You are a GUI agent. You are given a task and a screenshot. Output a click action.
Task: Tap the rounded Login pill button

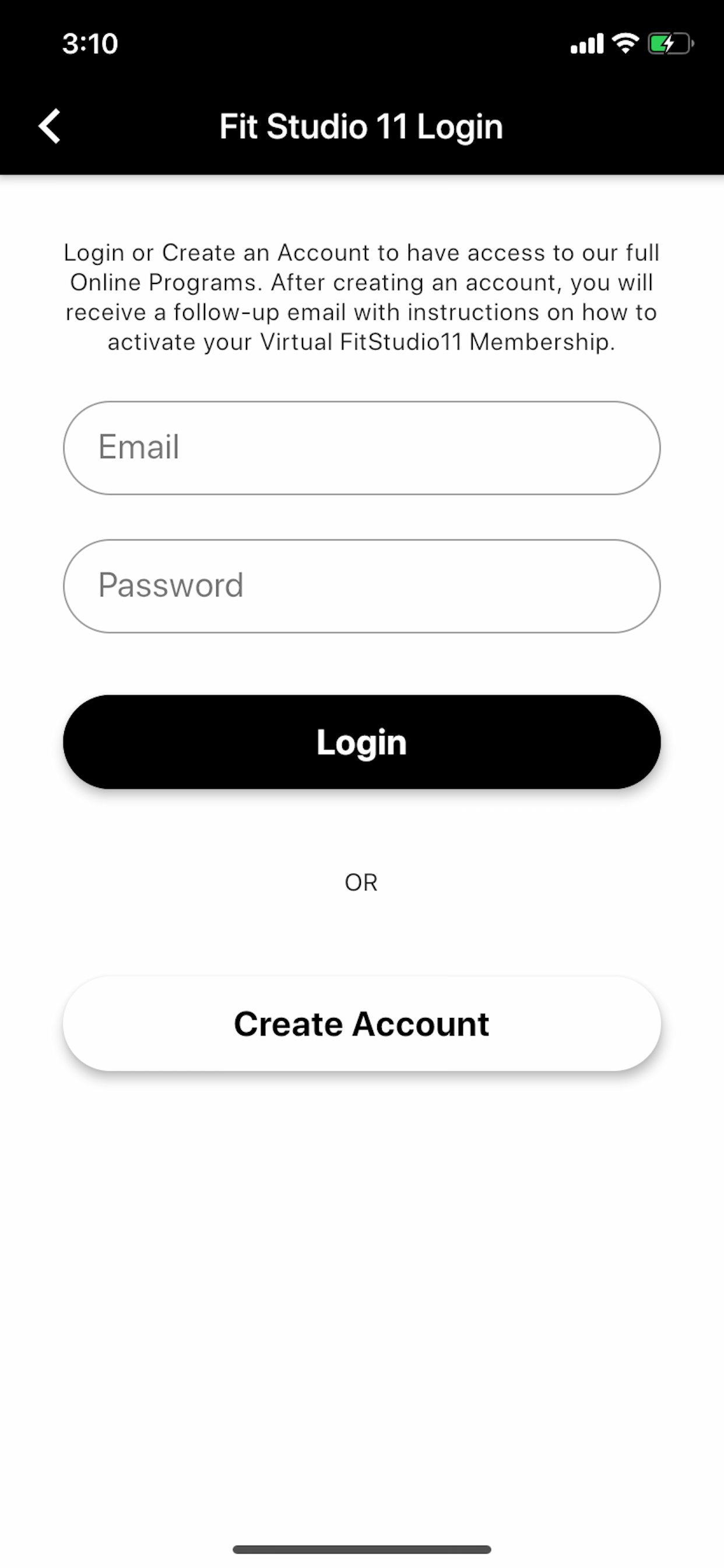[362, 741]
